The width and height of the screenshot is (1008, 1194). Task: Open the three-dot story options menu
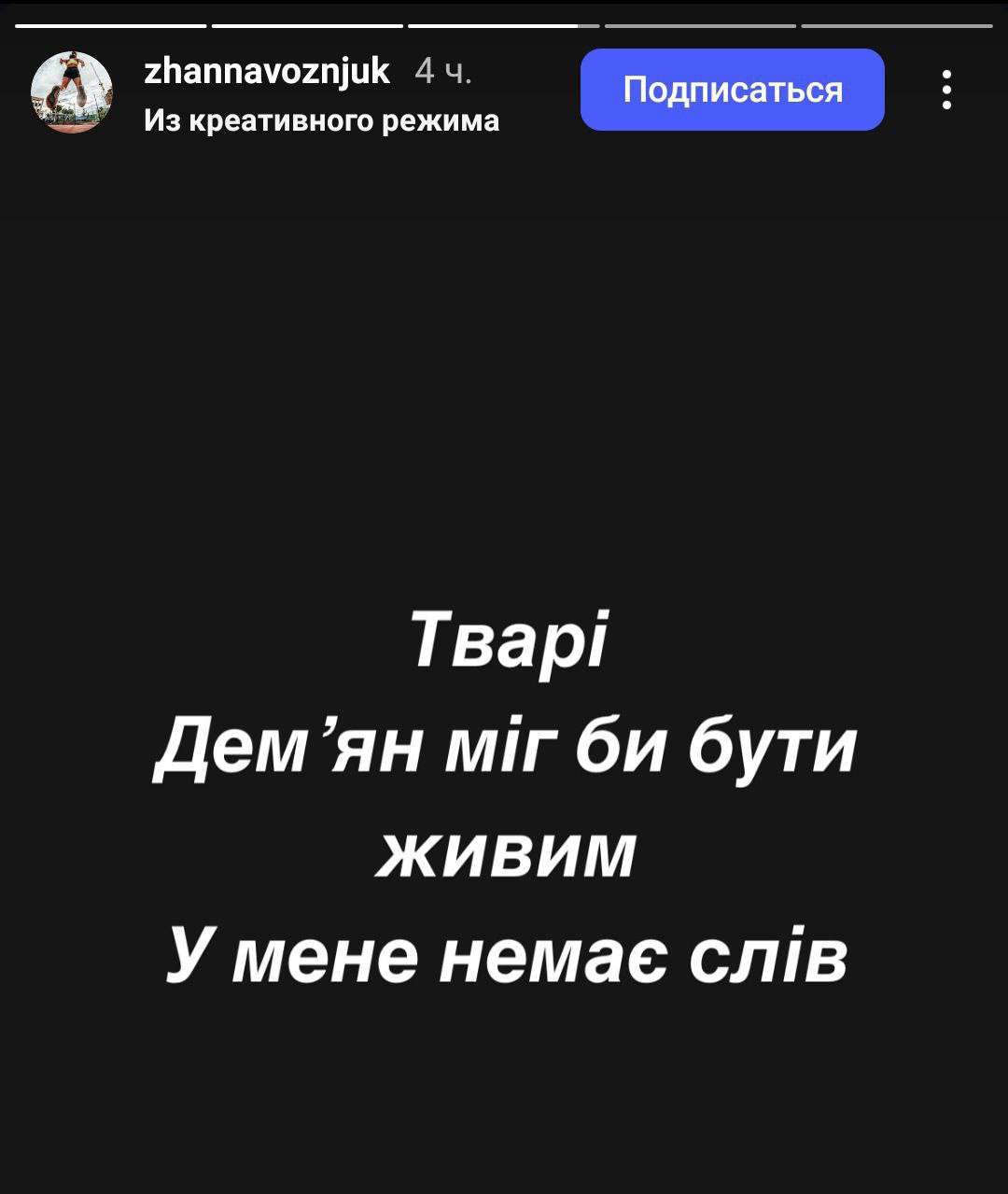coord(946,91)
